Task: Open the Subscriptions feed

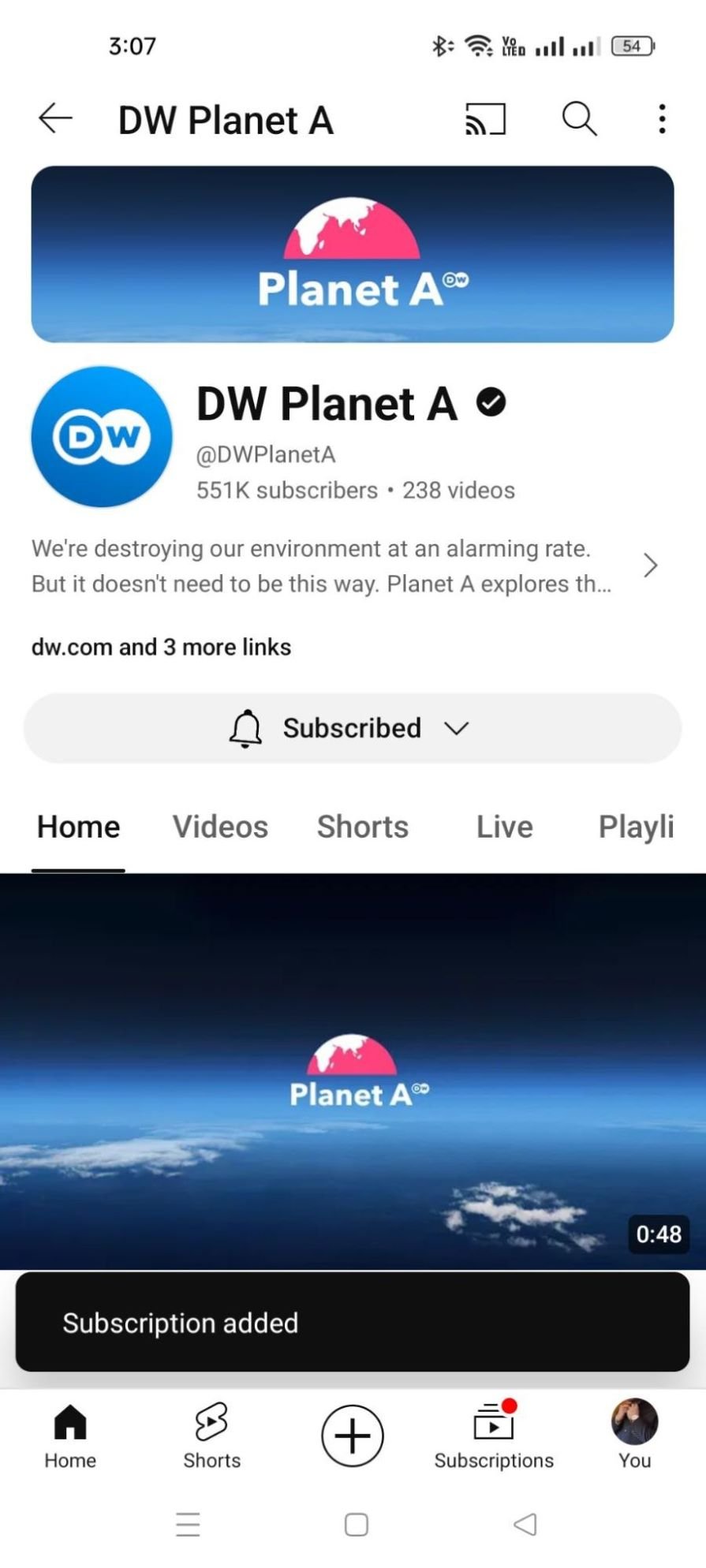Action: [494, 1438]
